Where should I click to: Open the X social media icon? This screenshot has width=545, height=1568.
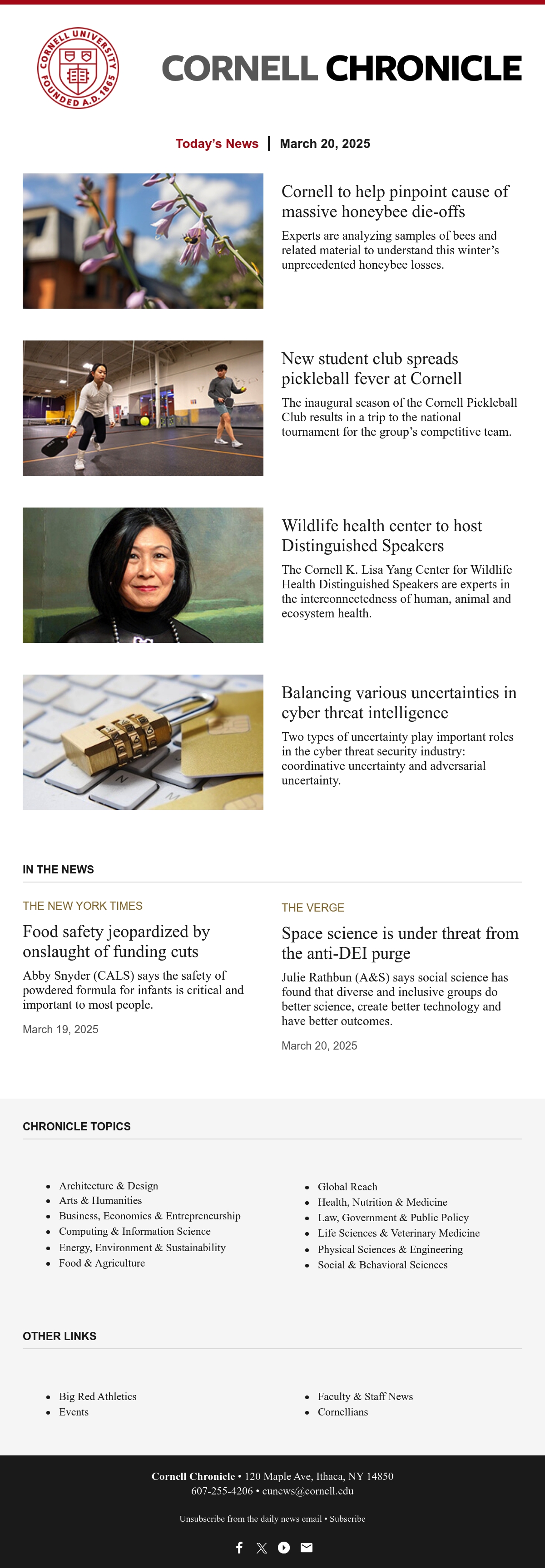262,1547
